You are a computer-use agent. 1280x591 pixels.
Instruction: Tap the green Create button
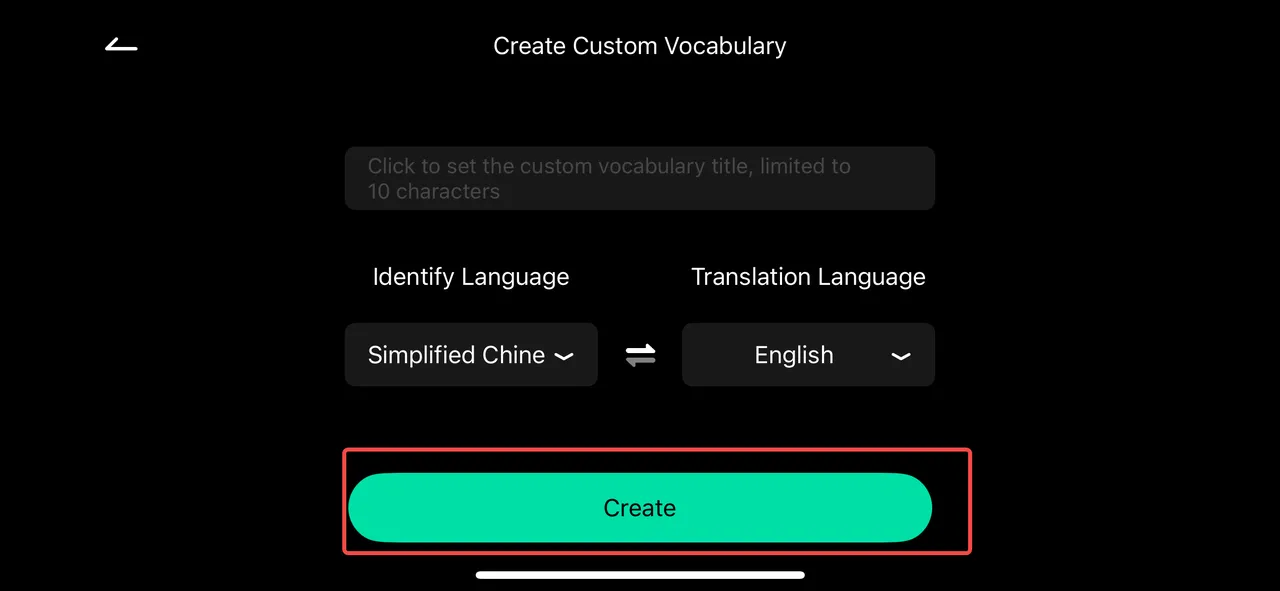(x=639, y=508)
